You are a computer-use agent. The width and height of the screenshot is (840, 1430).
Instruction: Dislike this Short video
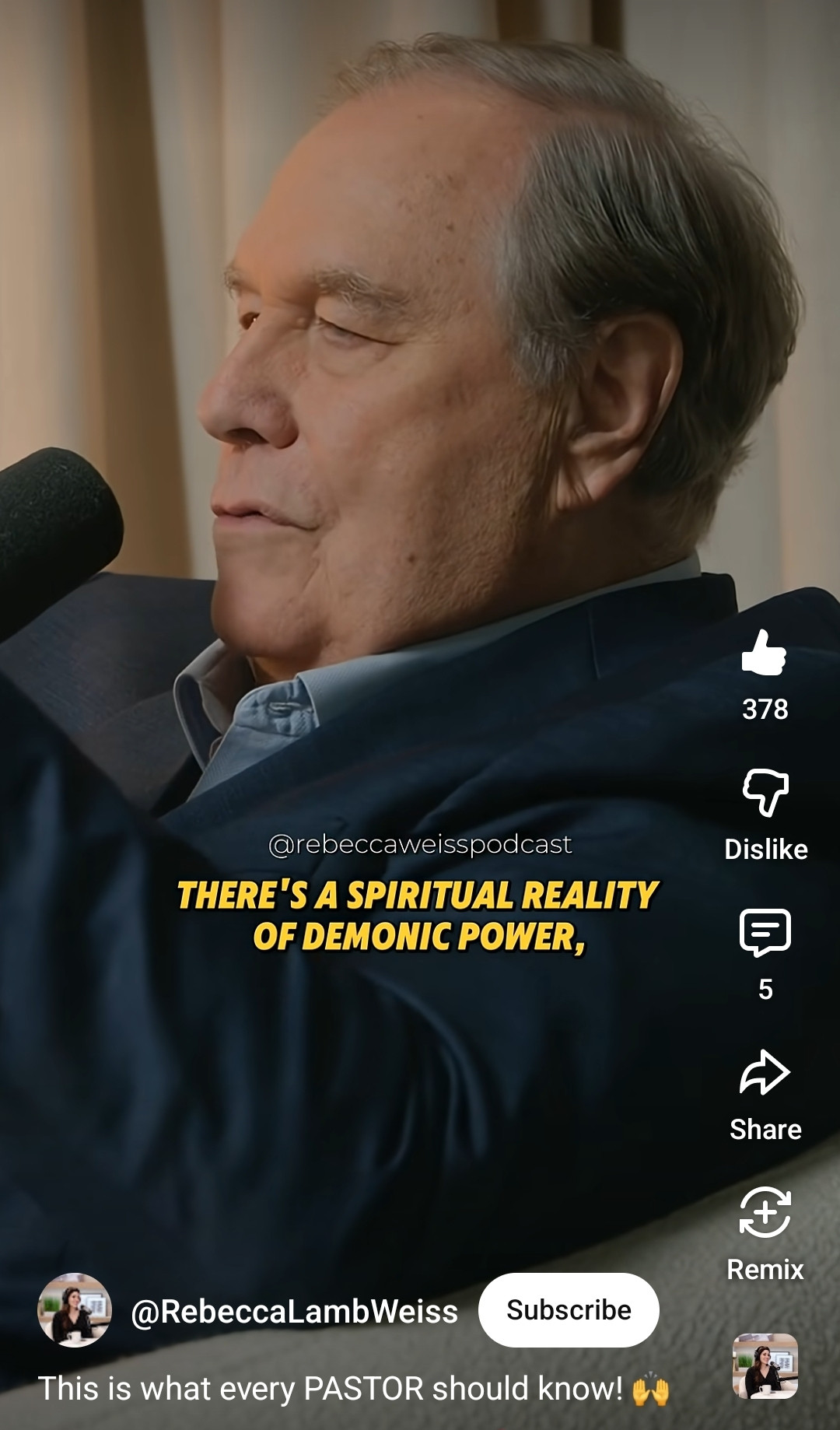765,793
